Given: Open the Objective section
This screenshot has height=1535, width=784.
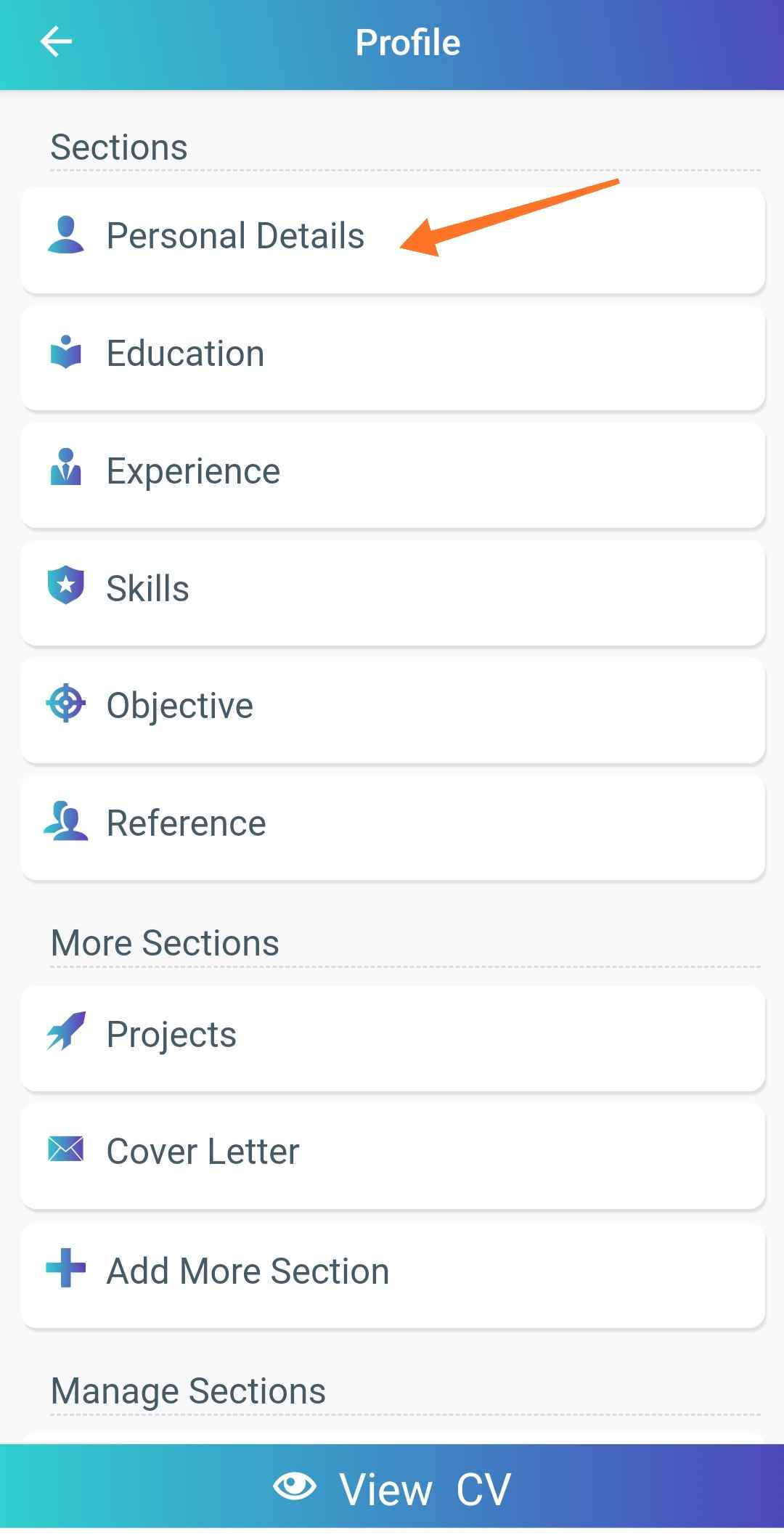Looking at the screenshot, I should 392,708.
